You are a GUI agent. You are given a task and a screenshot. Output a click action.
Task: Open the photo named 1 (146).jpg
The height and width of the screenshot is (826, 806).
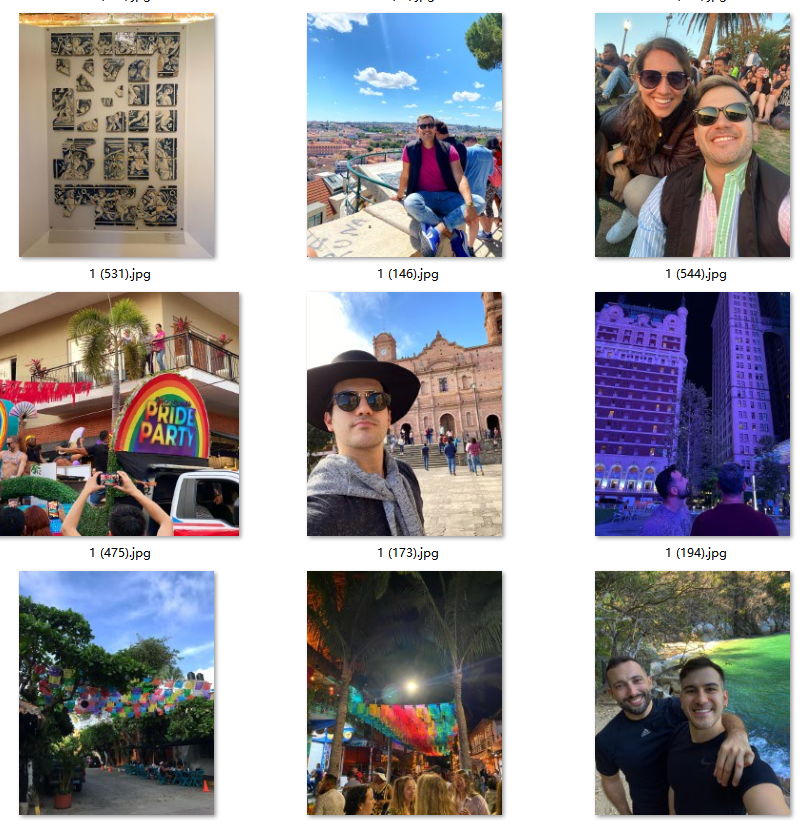[x=404, y=136]
